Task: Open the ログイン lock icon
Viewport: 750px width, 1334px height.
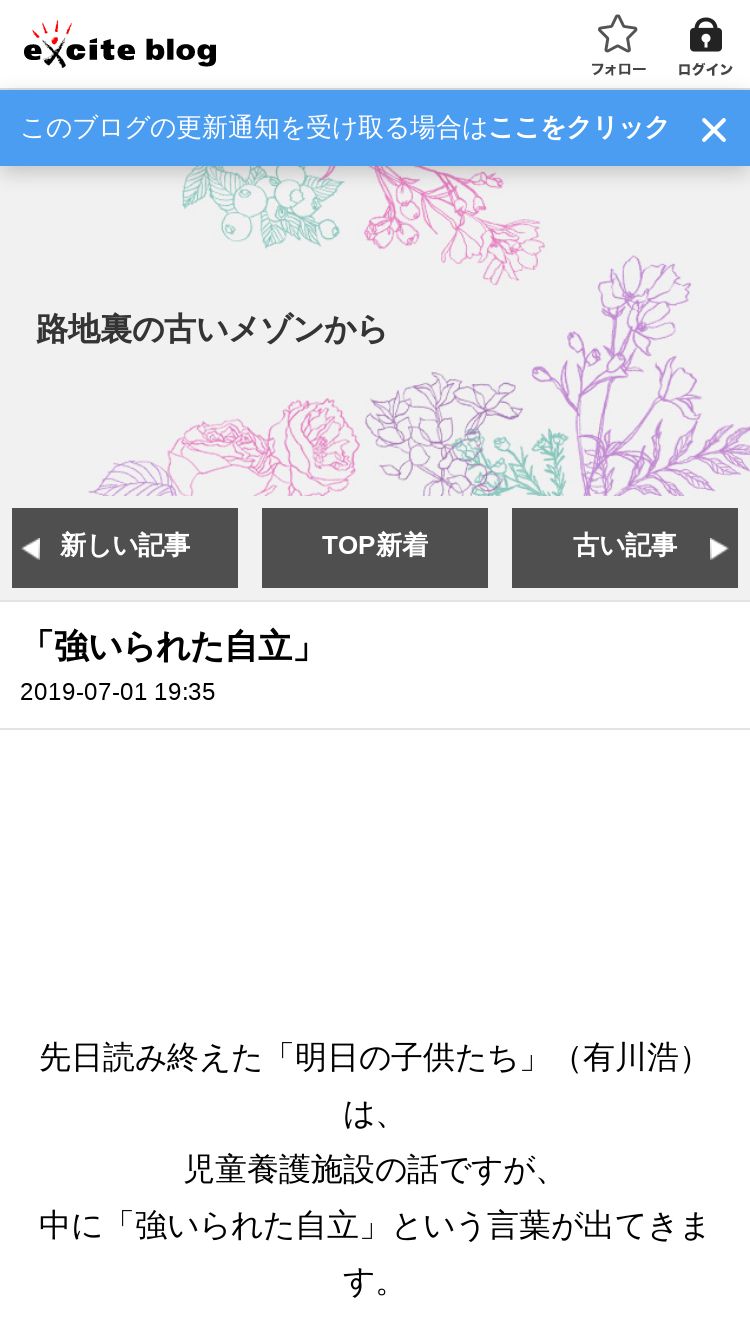Action: (705, 44)
